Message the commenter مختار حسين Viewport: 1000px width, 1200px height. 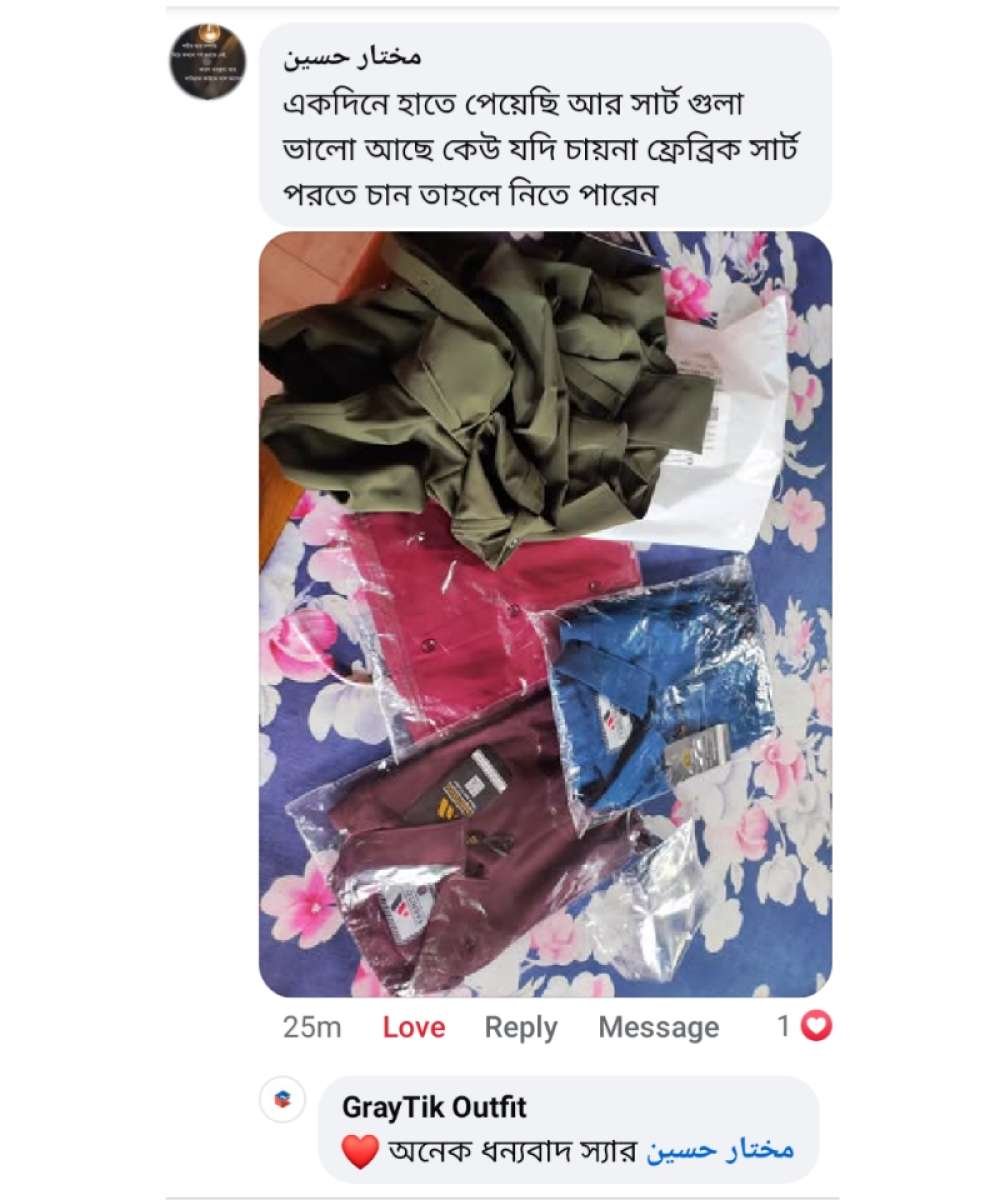point(658,1027)
